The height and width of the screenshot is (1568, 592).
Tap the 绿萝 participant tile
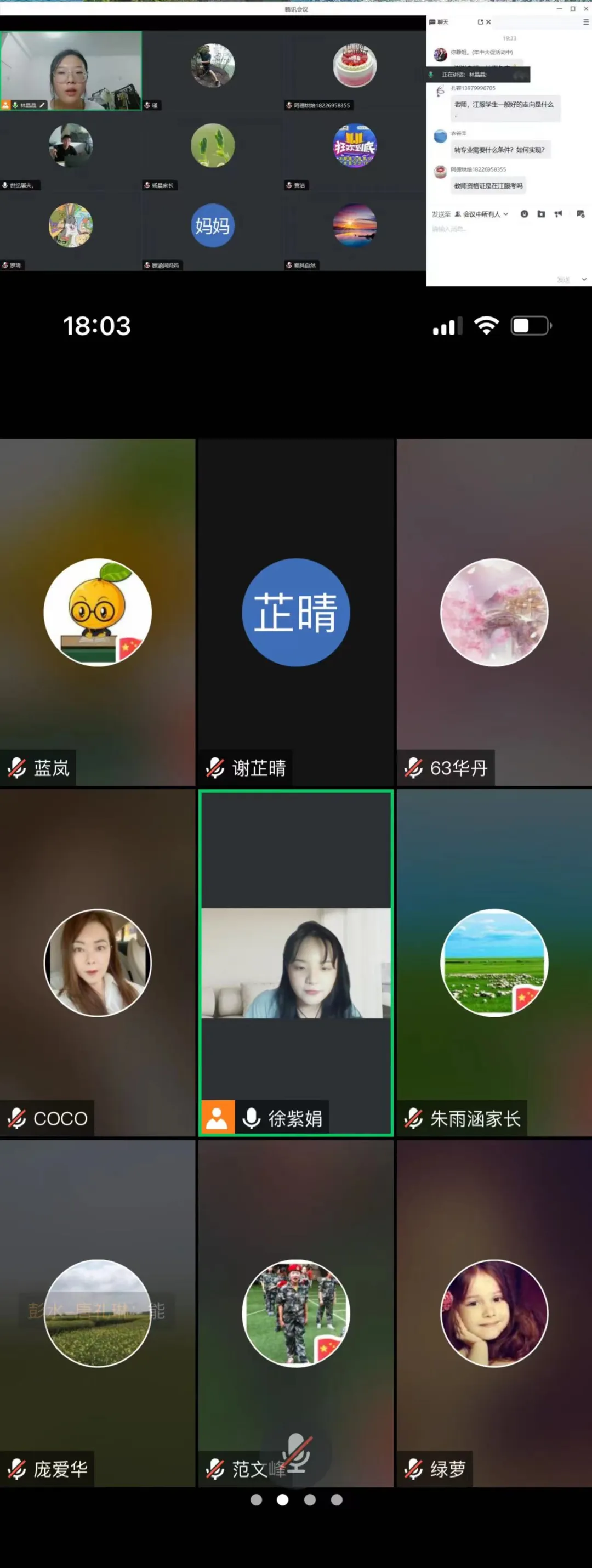[x=494, y=1313]
